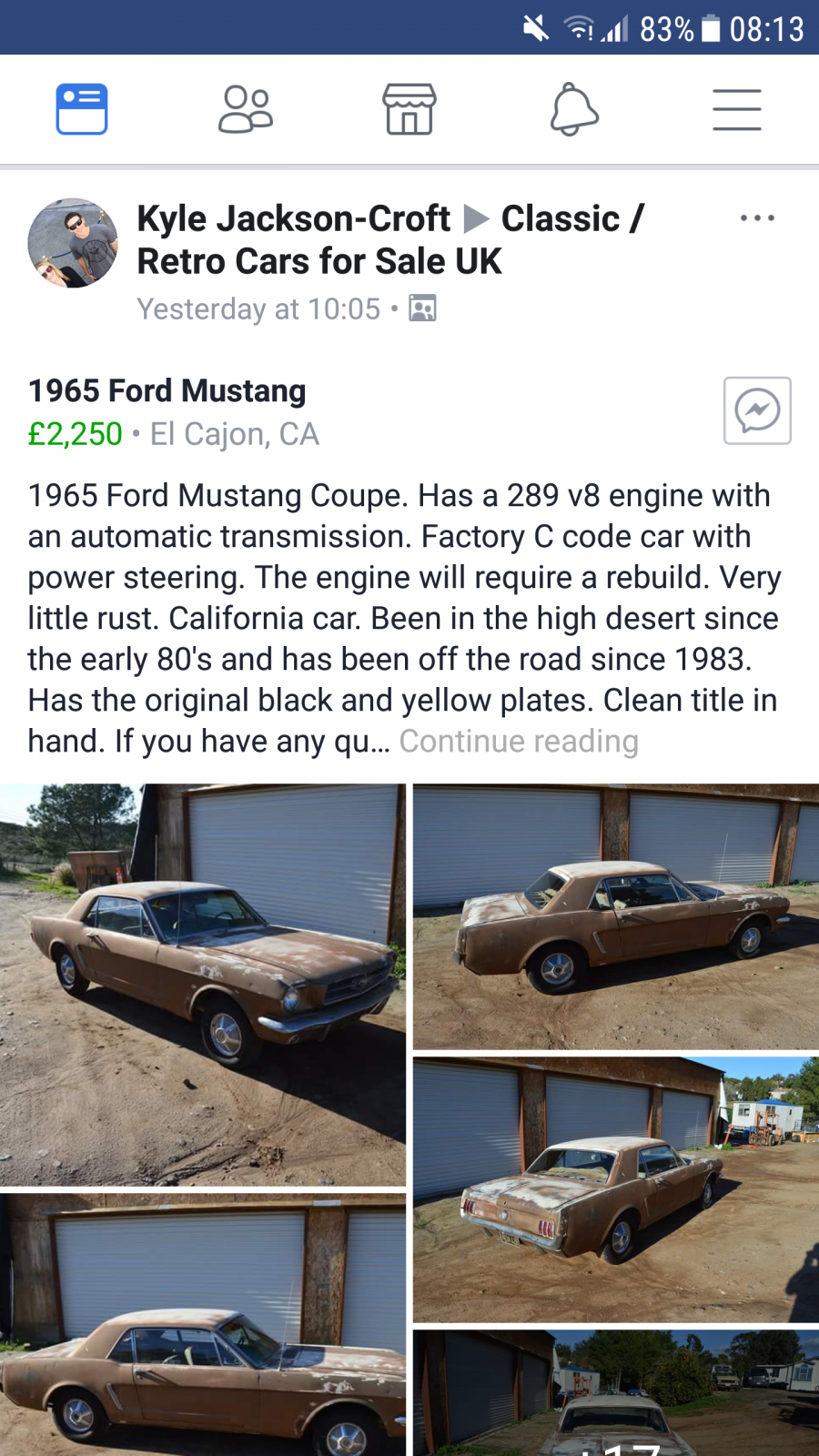This screenshot has height=1456, width=819.
Task: Open Classic / Retro Cars for Sale UK group
Action: click(391, 240)
